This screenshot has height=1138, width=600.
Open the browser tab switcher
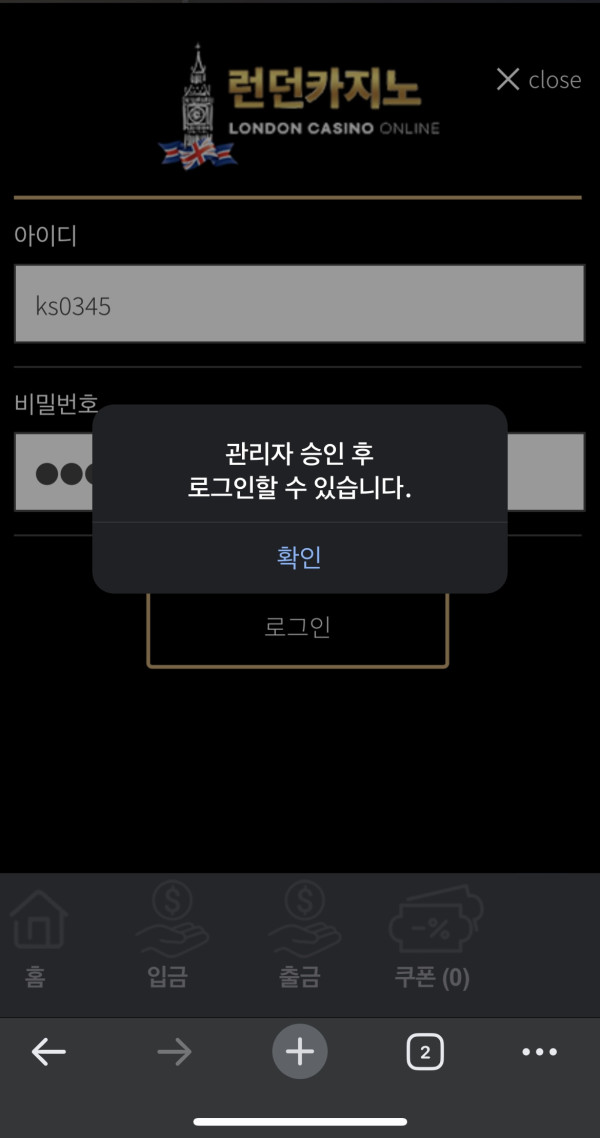point(425,1052)
